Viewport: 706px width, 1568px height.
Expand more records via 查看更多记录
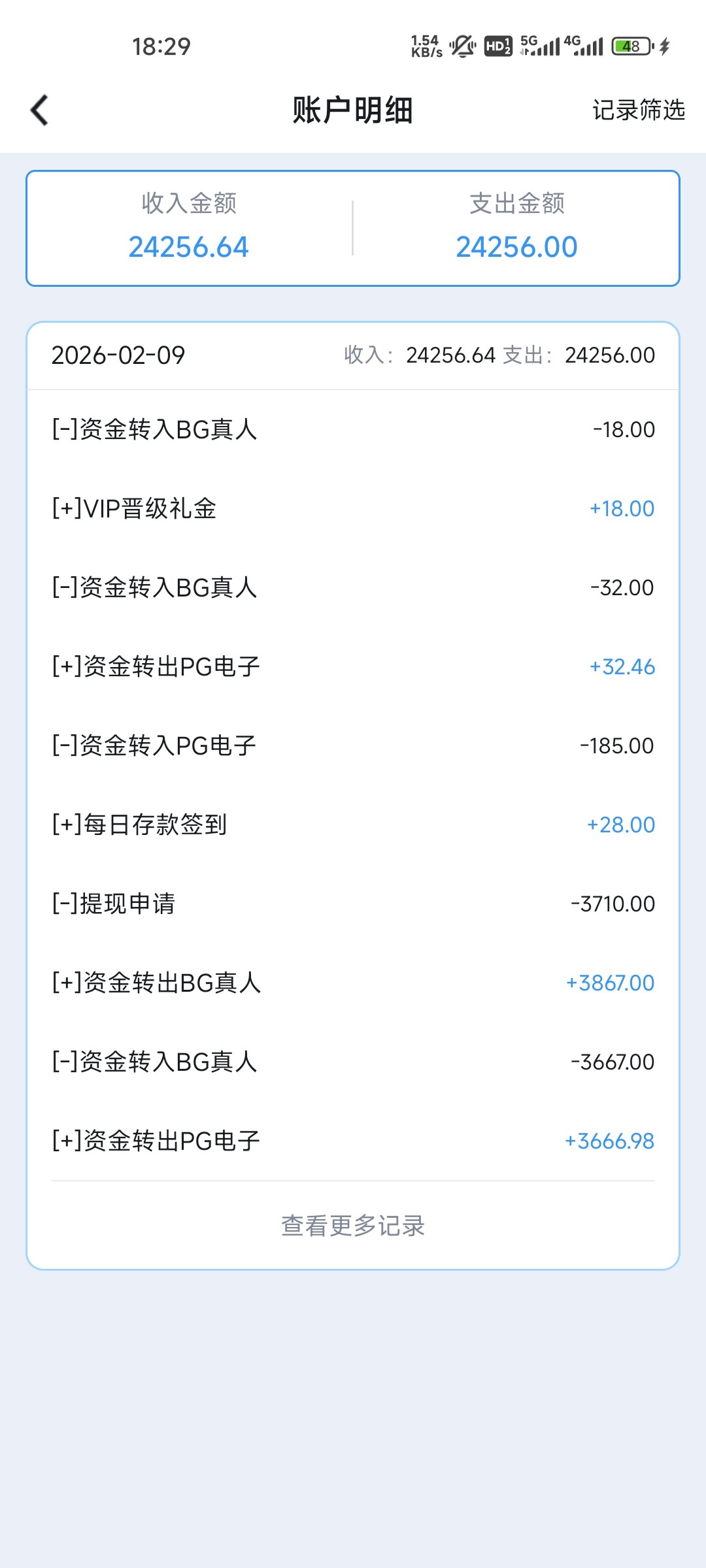coord(353,1226)
